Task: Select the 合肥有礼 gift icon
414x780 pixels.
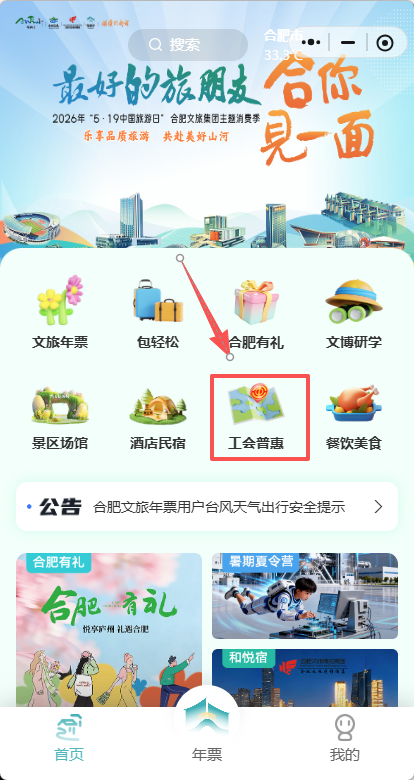Action: 256,301
